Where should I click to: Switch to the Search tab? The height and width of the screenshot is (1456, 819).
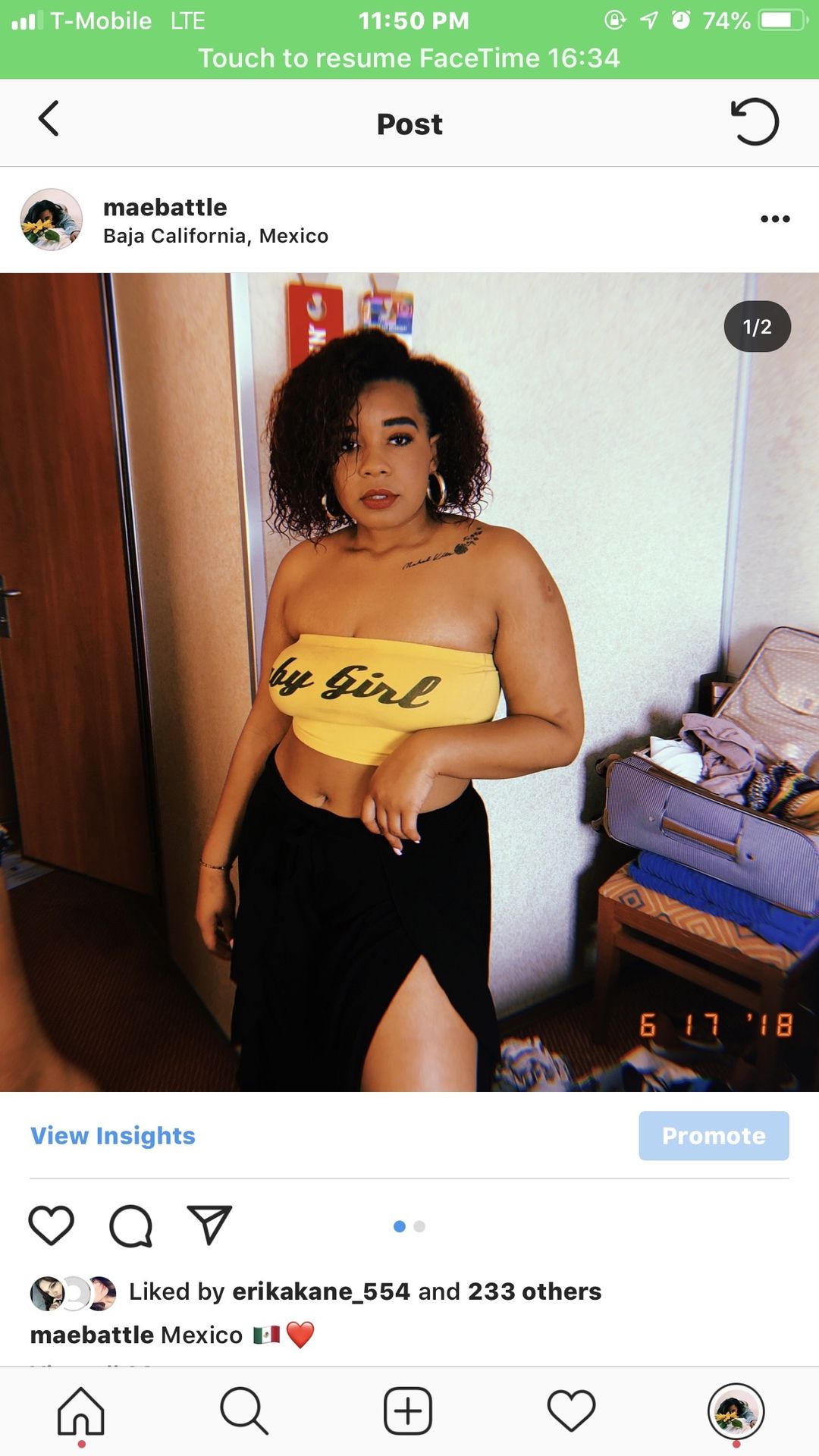point(244,1411)
